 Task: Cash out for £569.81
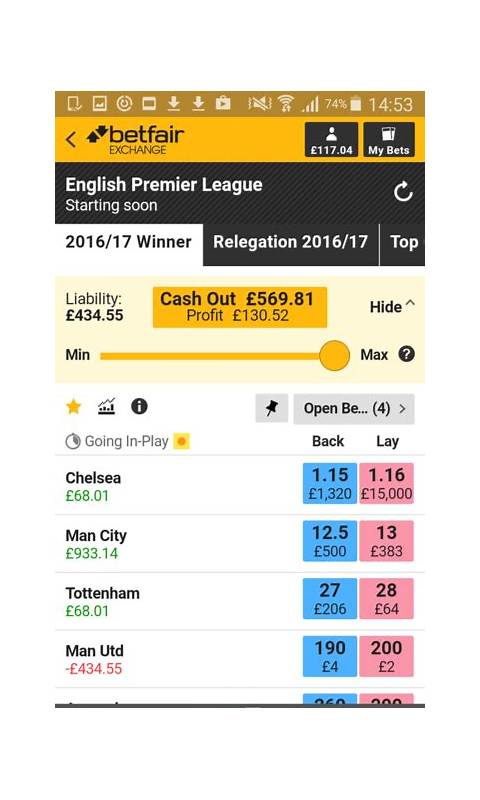coord(240,307)
